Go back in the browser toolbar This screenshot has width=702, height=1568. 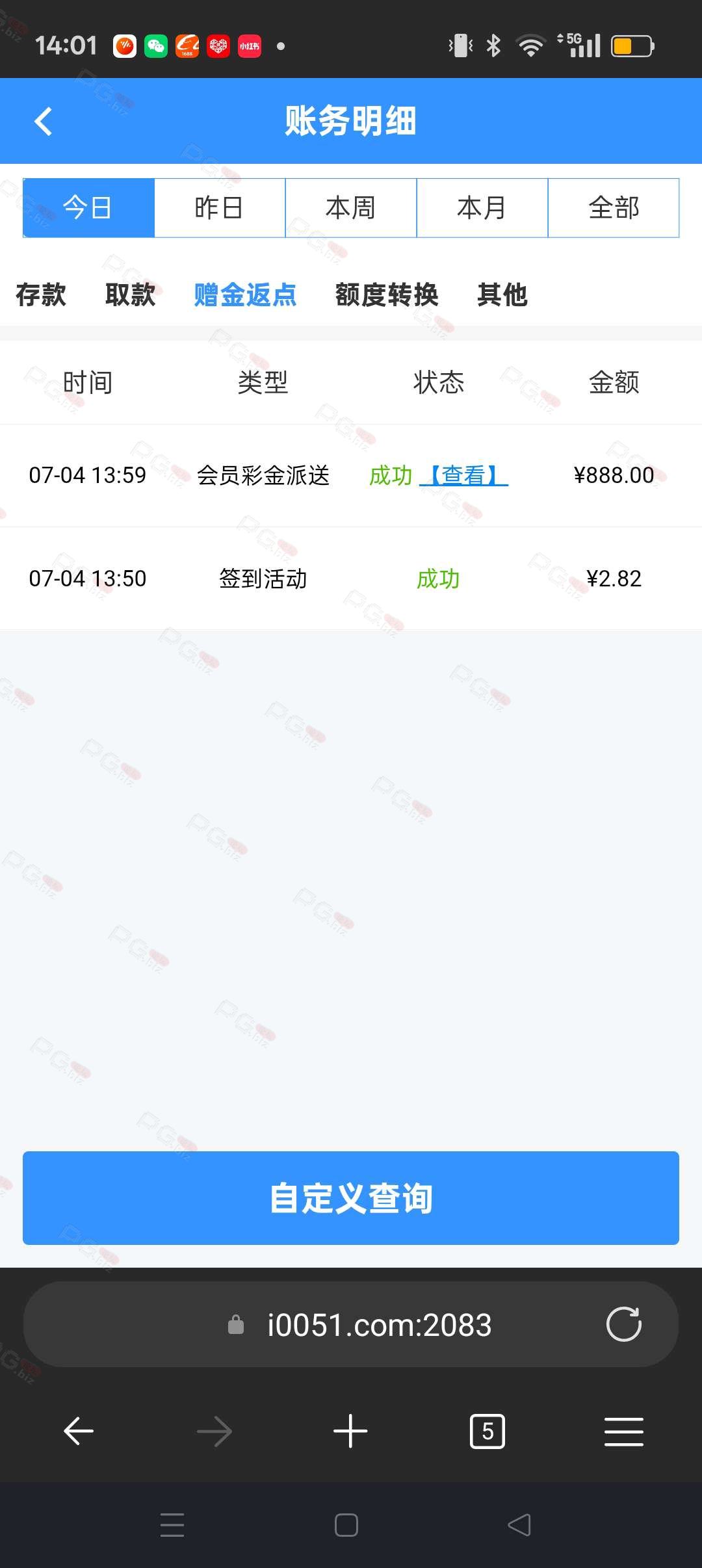pos(79,1431)
